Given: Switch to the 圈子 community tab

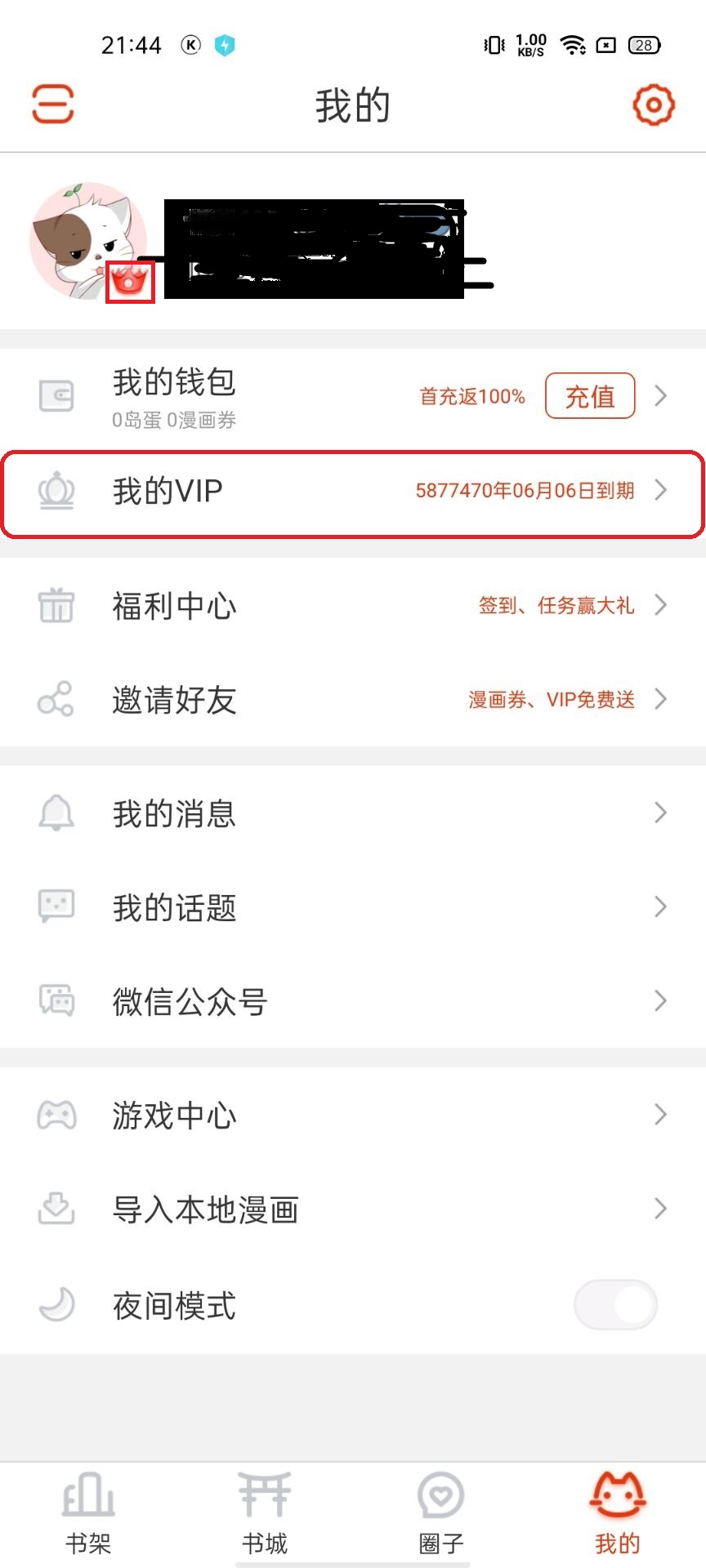Looking at the screenshot, I should click(x=441, y=1514).
